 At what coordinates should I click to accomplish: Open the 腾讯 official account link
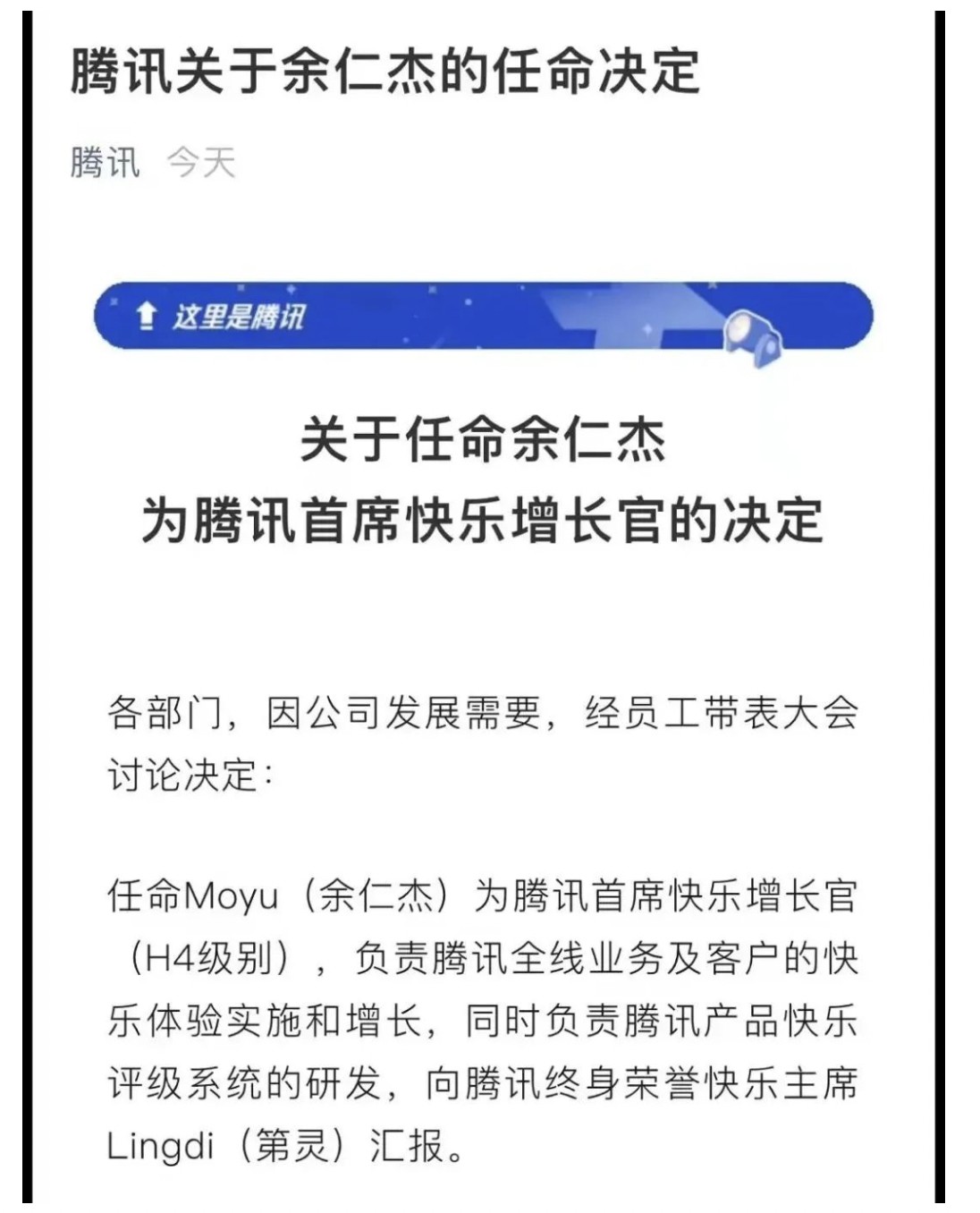[105, 163]
